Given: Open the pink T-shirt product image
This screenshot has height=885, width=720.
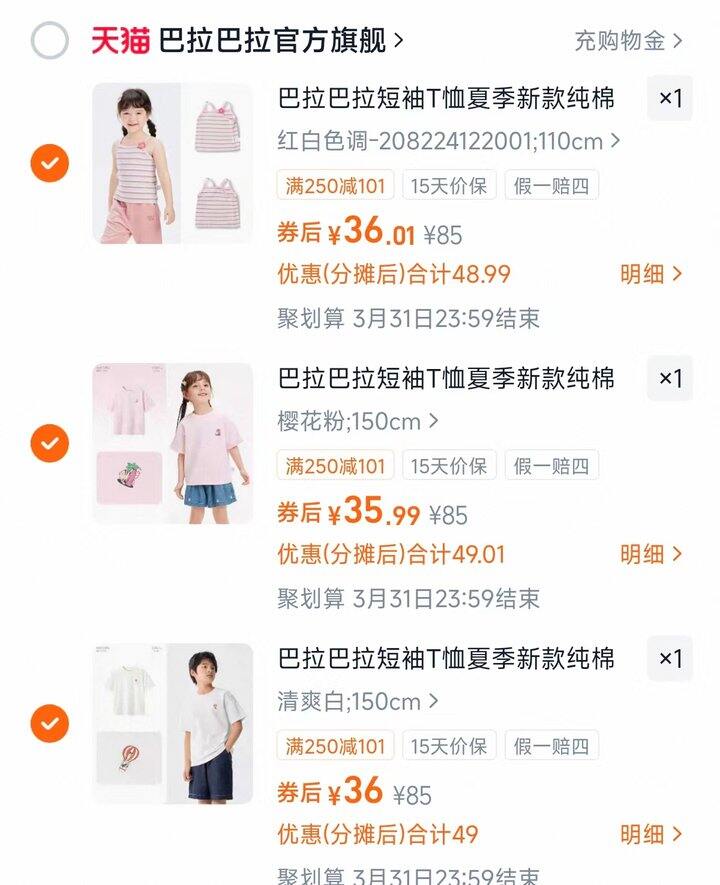Looking at the screenshot, I should [172, 443].
